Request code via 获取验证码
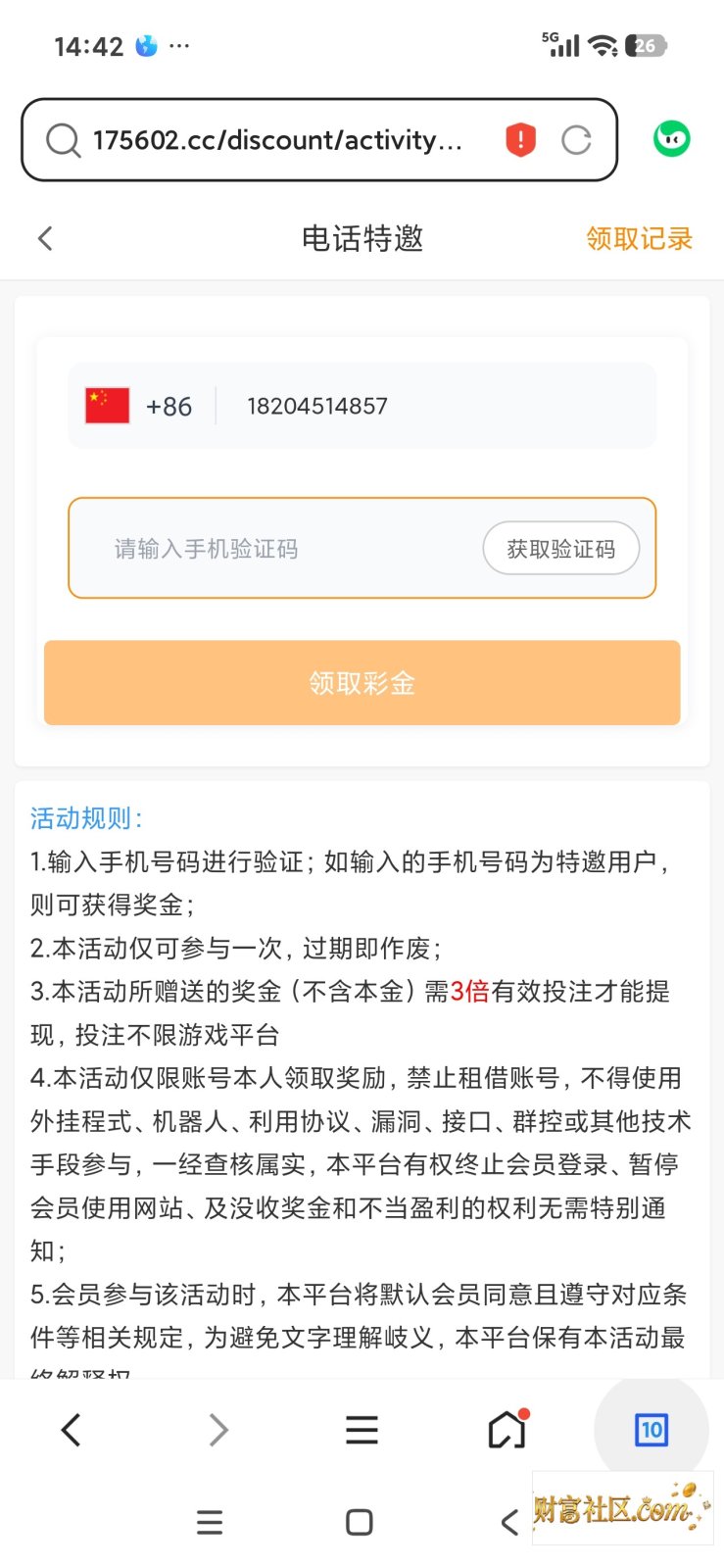724x1568 pixels. point(561,549)
